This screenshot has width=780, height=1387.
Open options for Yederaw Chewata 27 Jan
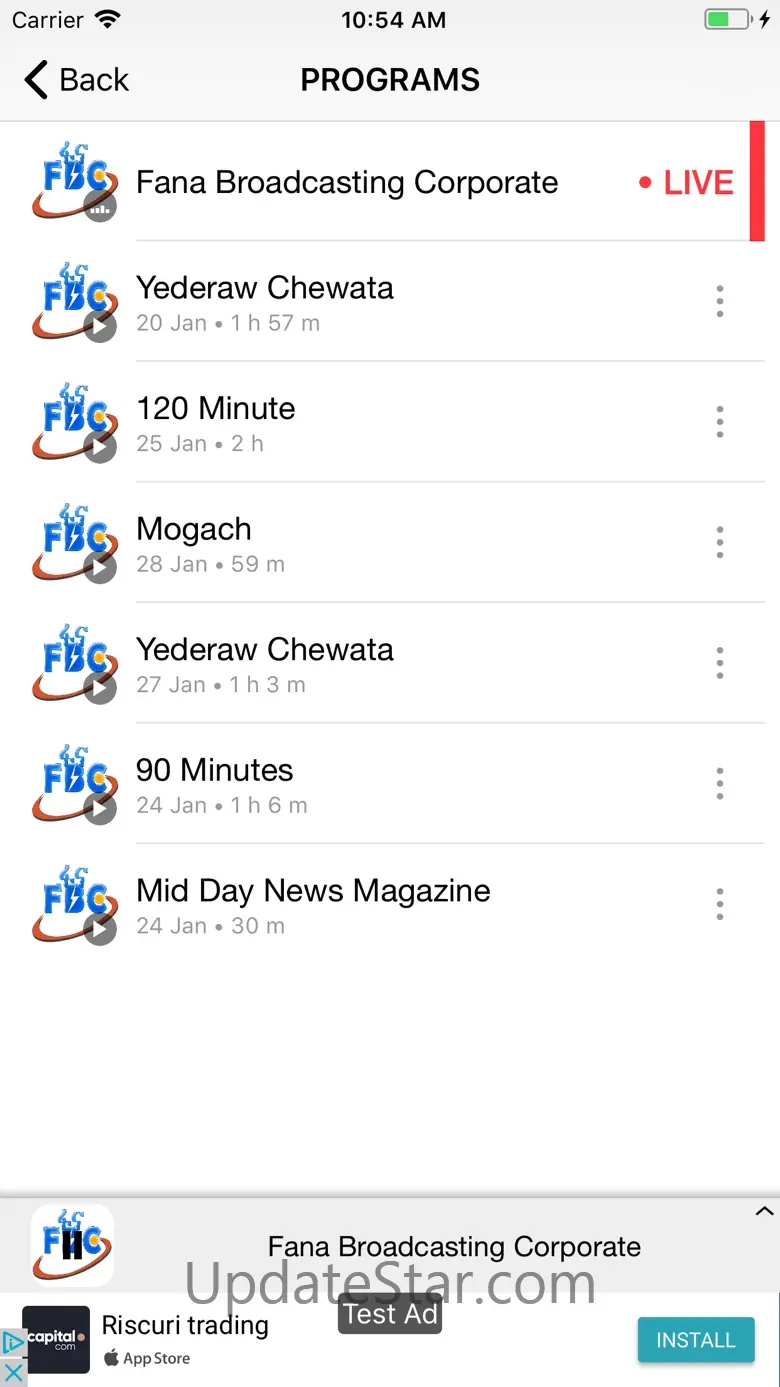(x=720, y=664)
